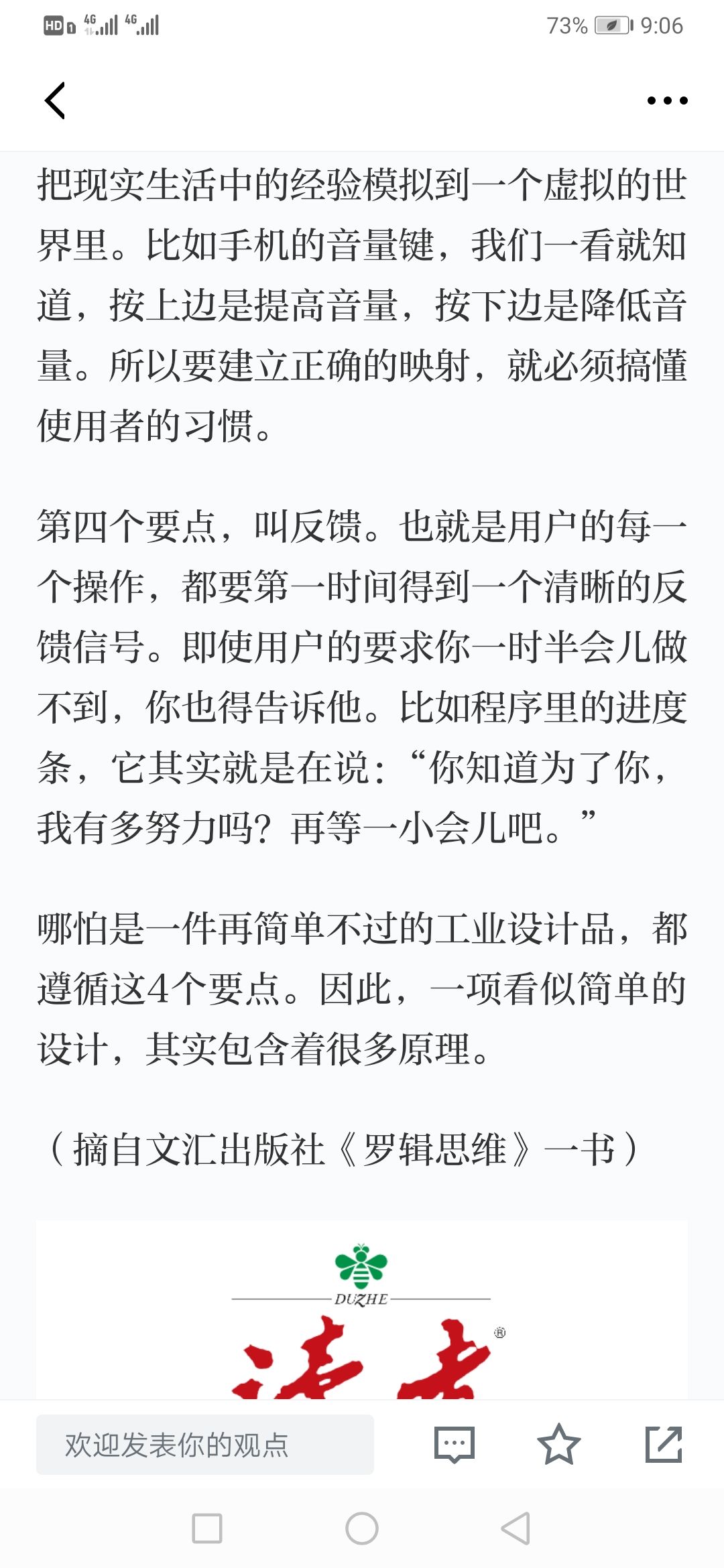The image size is (724, 1568).
Task: Open the three-dot overflow menu
Action: (x=667, y=101)
